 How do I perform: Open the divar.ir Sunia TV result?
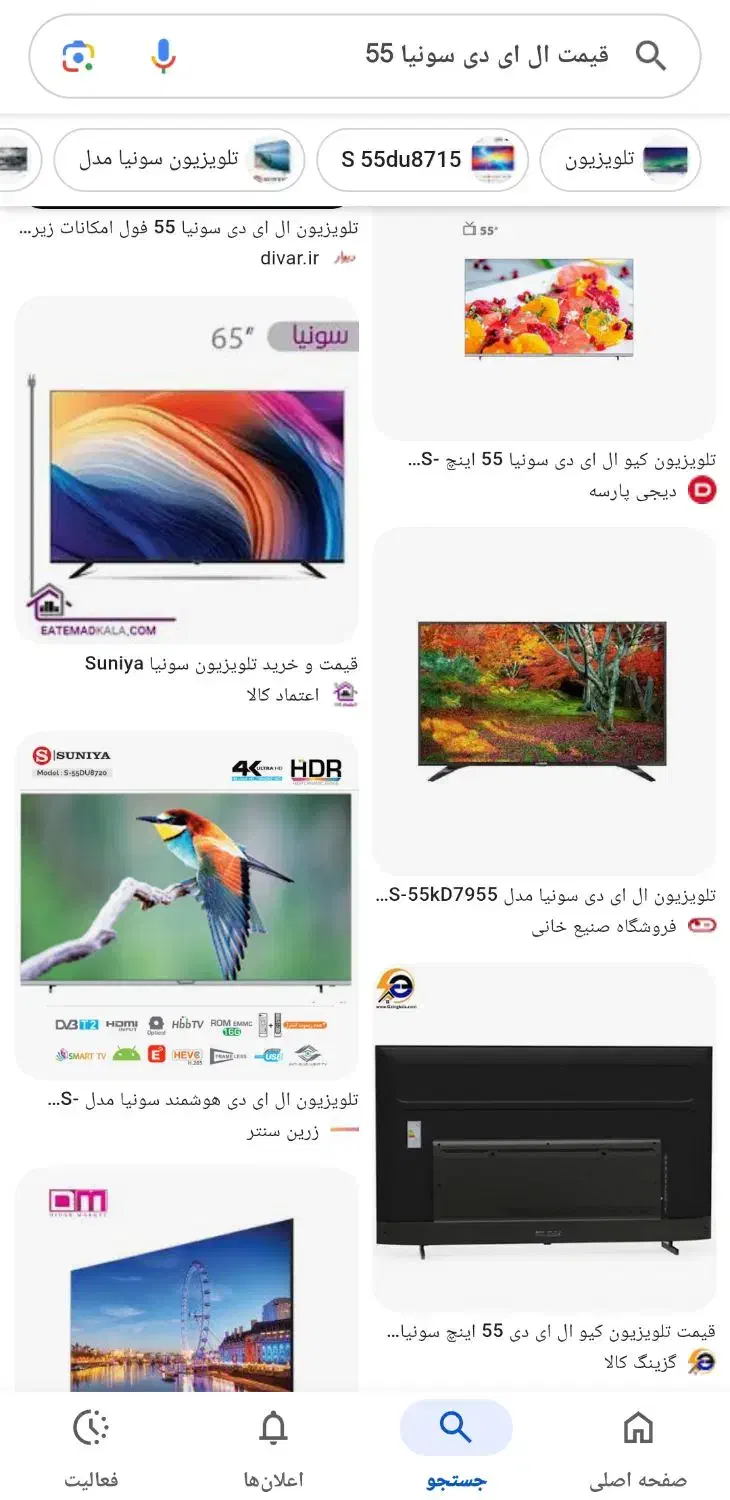click(188, 240)
